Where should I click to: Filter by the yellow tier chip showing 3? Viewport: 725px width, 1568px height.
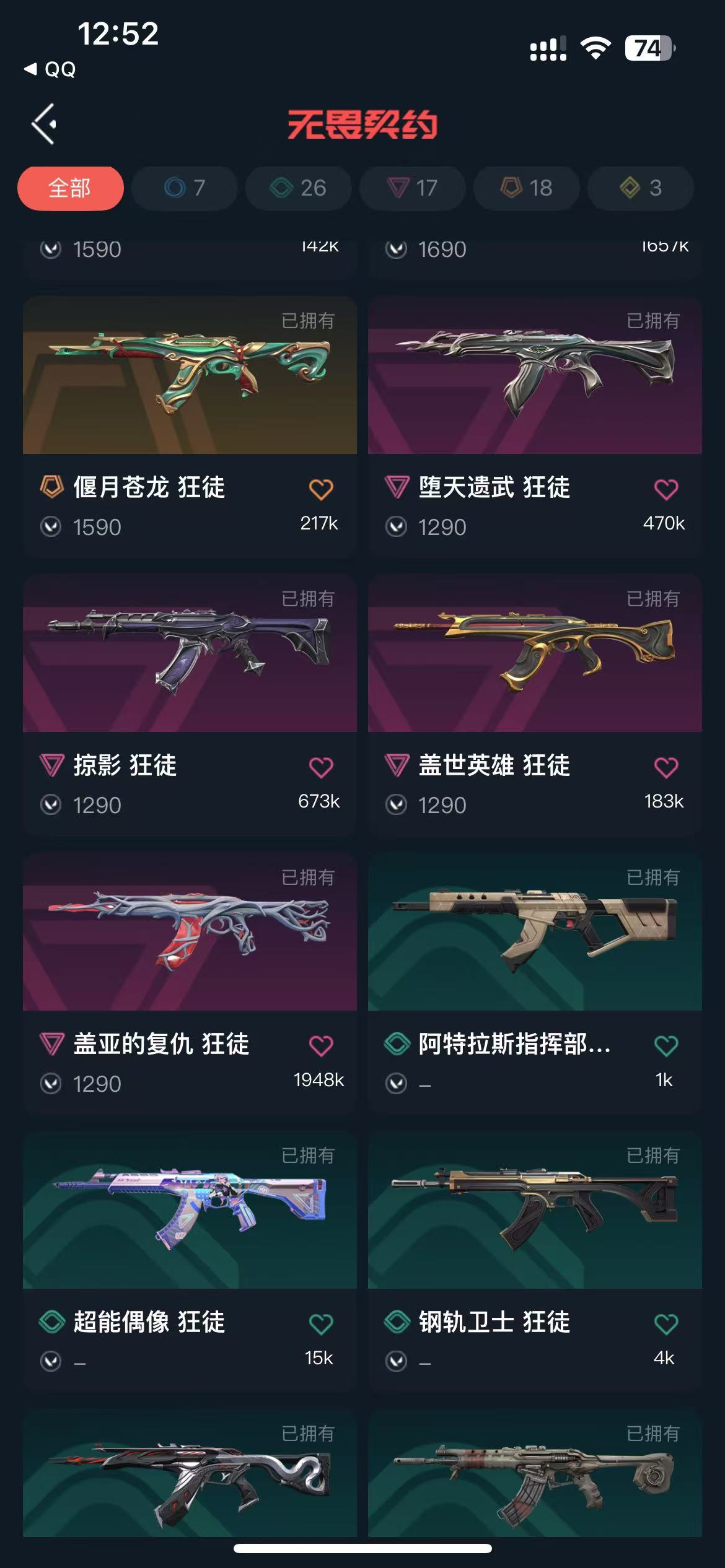click(x=640, y=188)
